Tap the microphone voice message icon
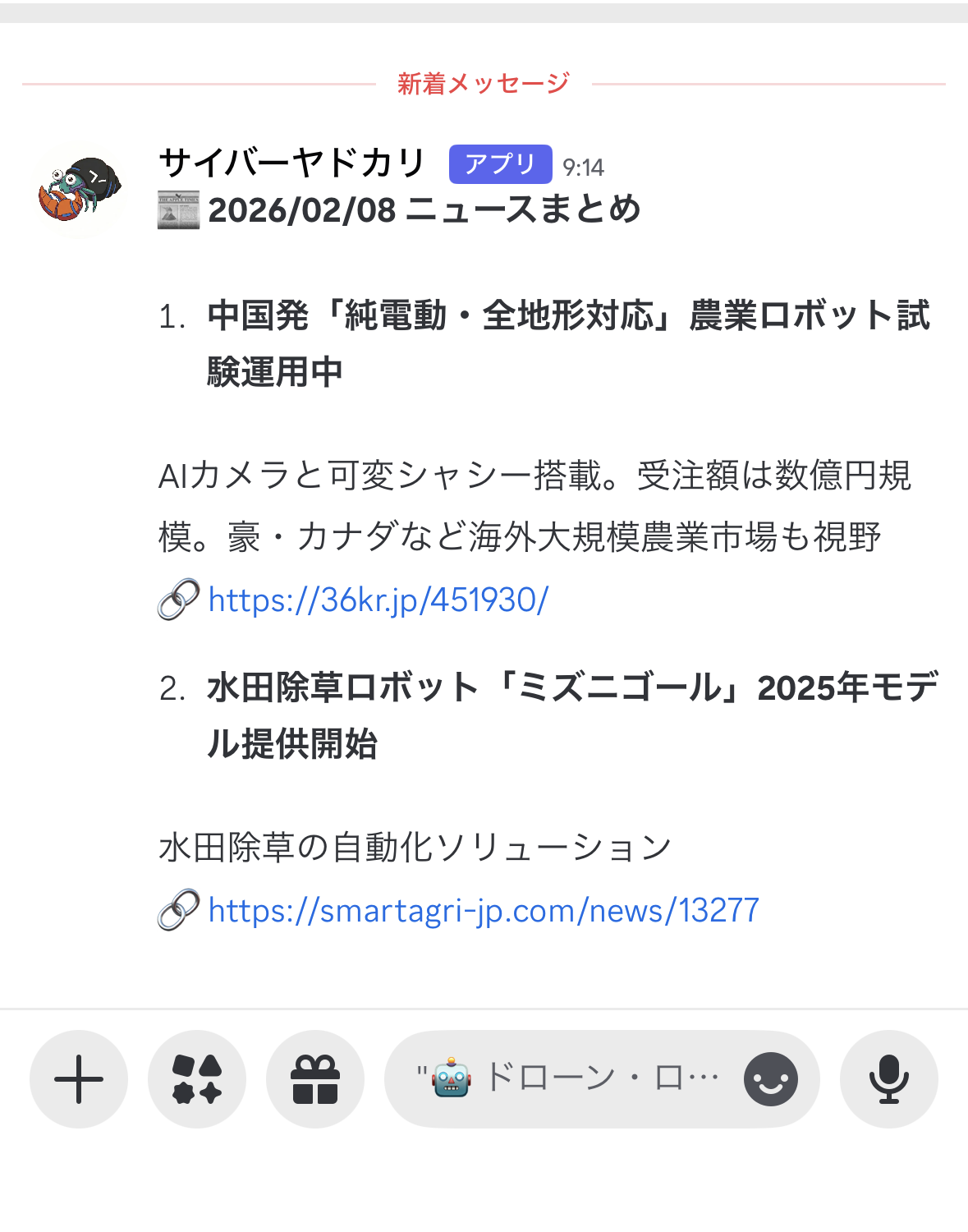Screen dimensions: 968x1232 point(889,1079)
